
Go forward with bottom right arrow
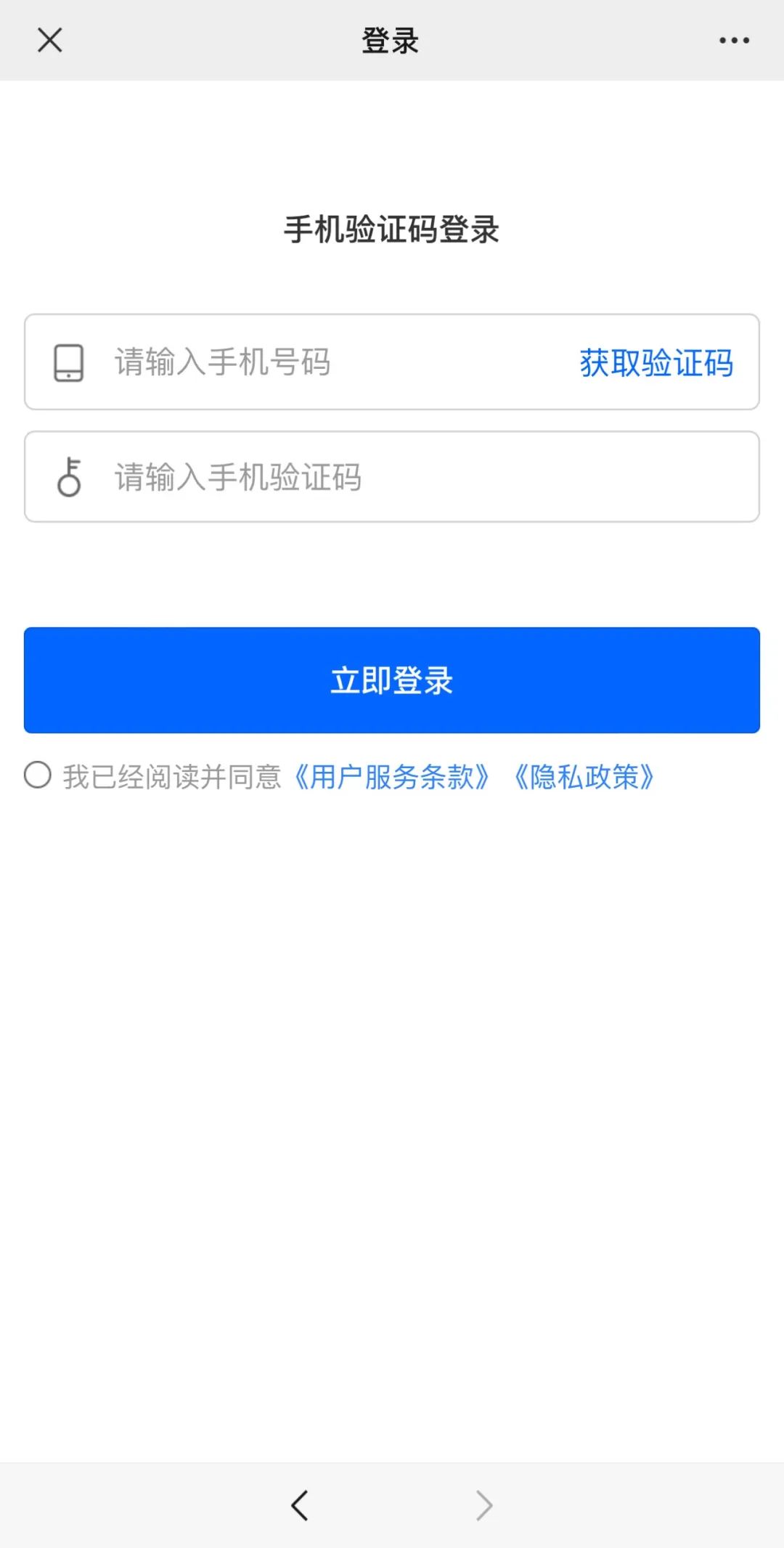point(484,1505)
